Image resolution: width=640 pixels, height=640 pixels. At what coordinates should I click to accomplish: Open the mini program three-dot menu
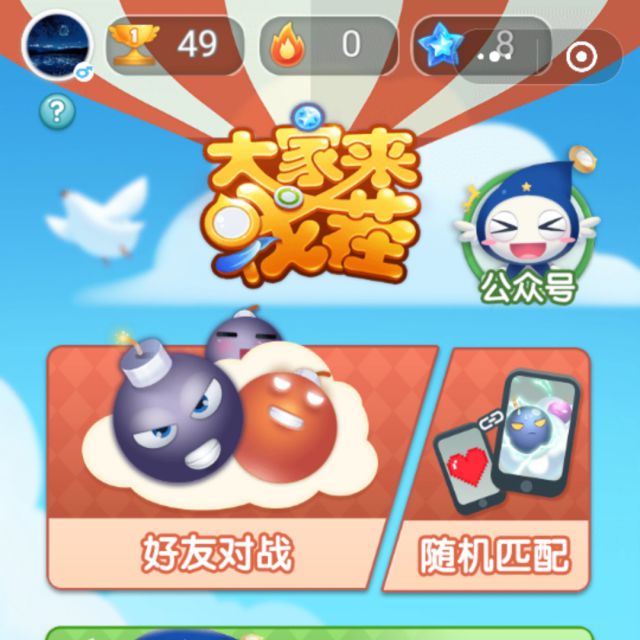494,57
